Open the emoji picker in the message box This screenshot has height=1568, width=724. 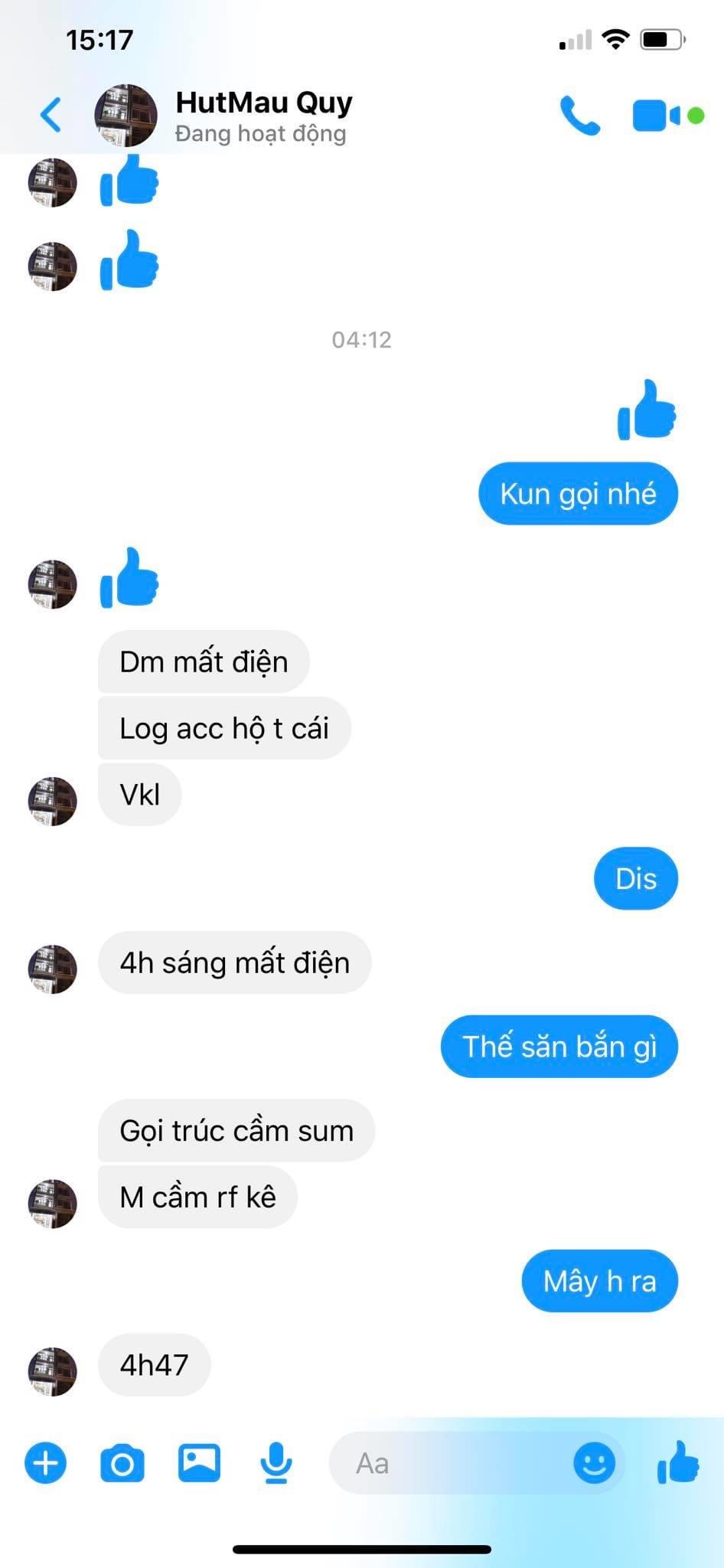pyautogui.click(x=594, y=1463)
